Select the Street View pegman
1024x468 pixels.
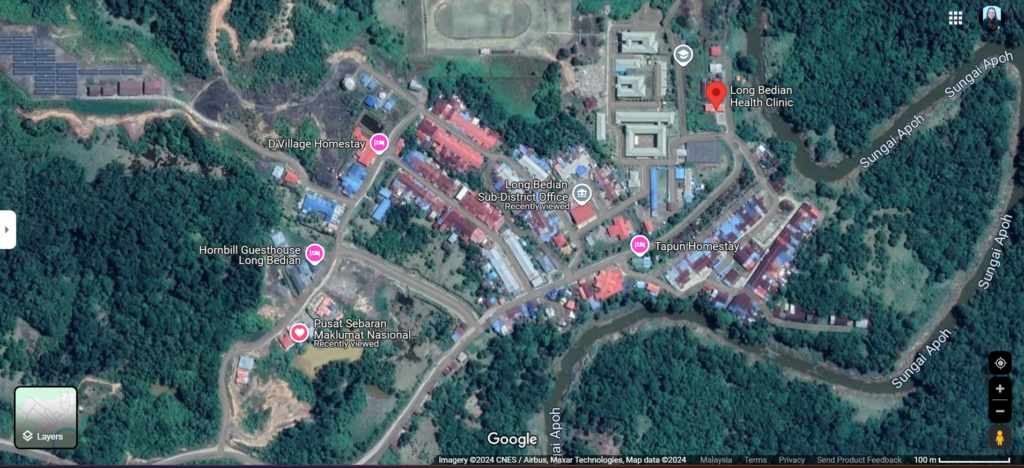pyautogui.click(x=999, y=438)
